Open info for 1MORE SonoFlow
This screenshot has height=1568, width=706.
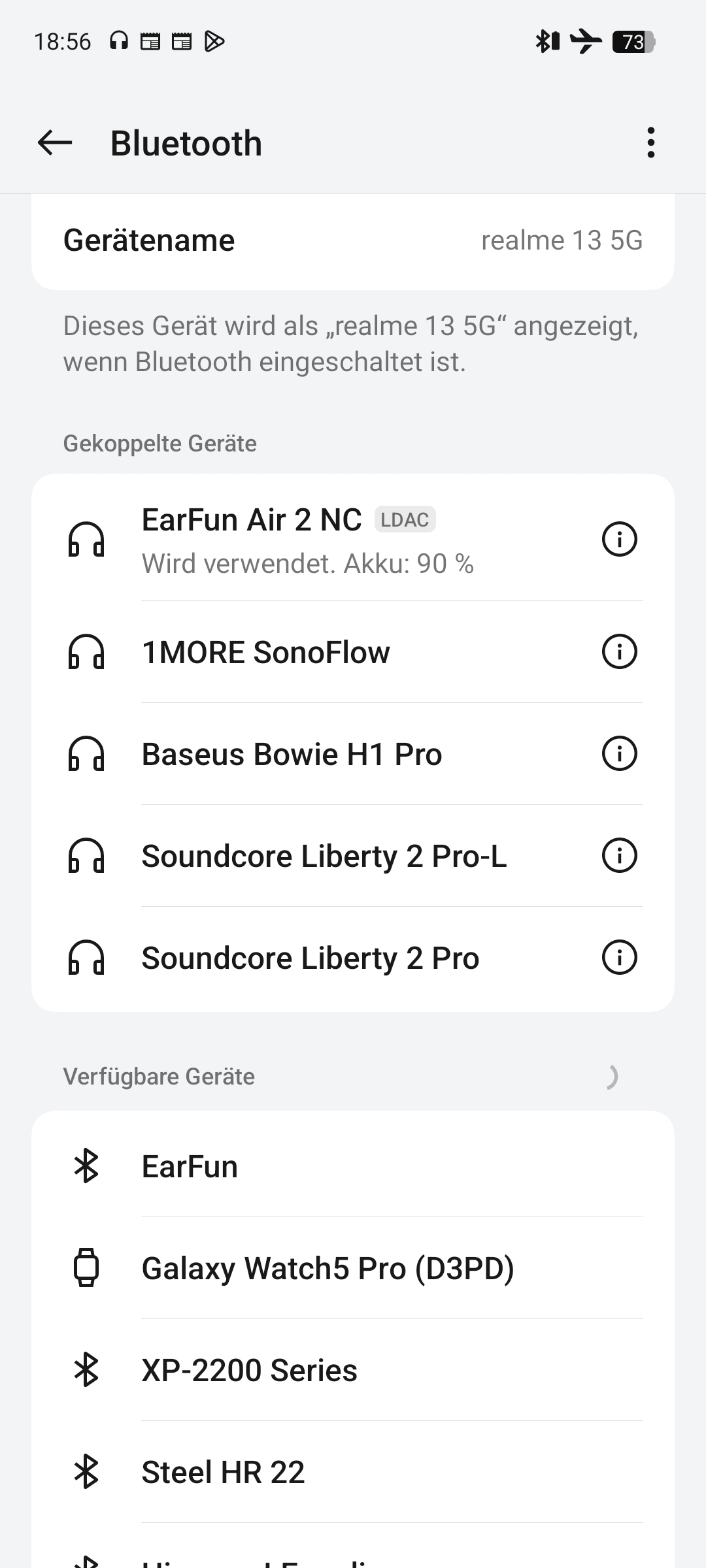tap(619, 651)
